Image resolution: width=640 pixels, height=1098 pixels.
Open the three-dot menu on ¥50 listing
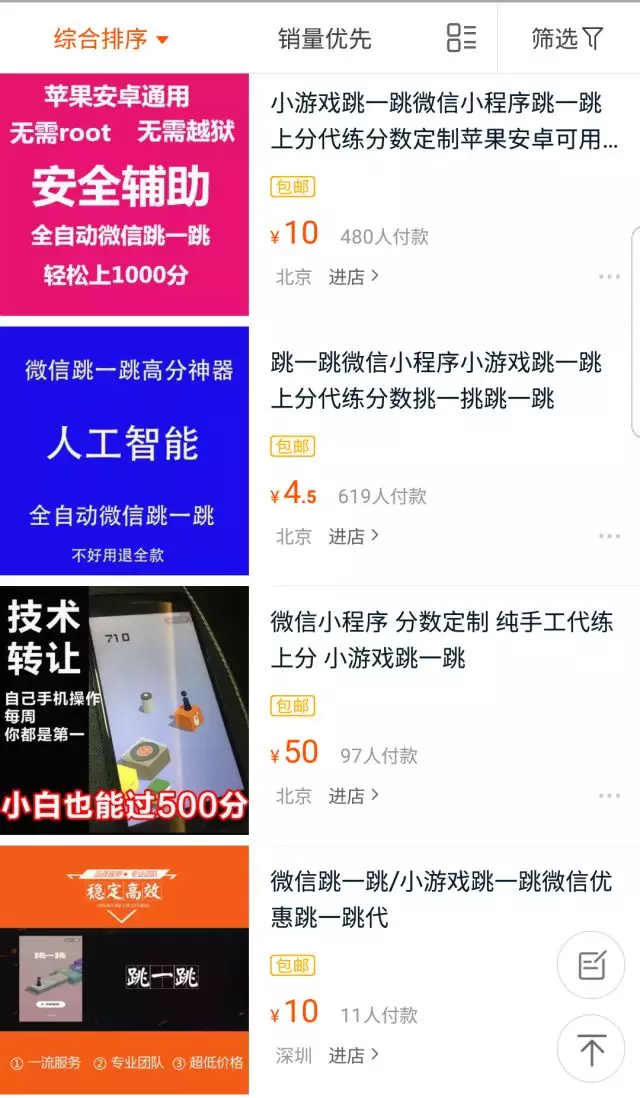click(x=609, y=796)
